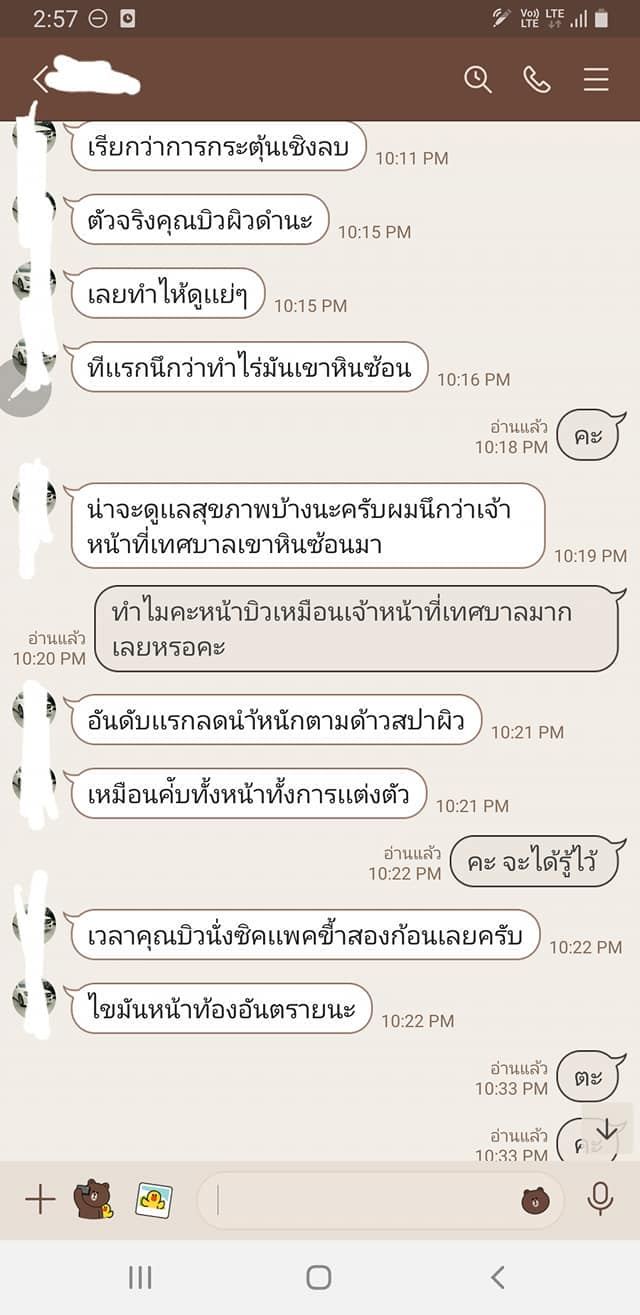Open the recent apps overview
This screenshot has width=640, height=1315.
140,1277
